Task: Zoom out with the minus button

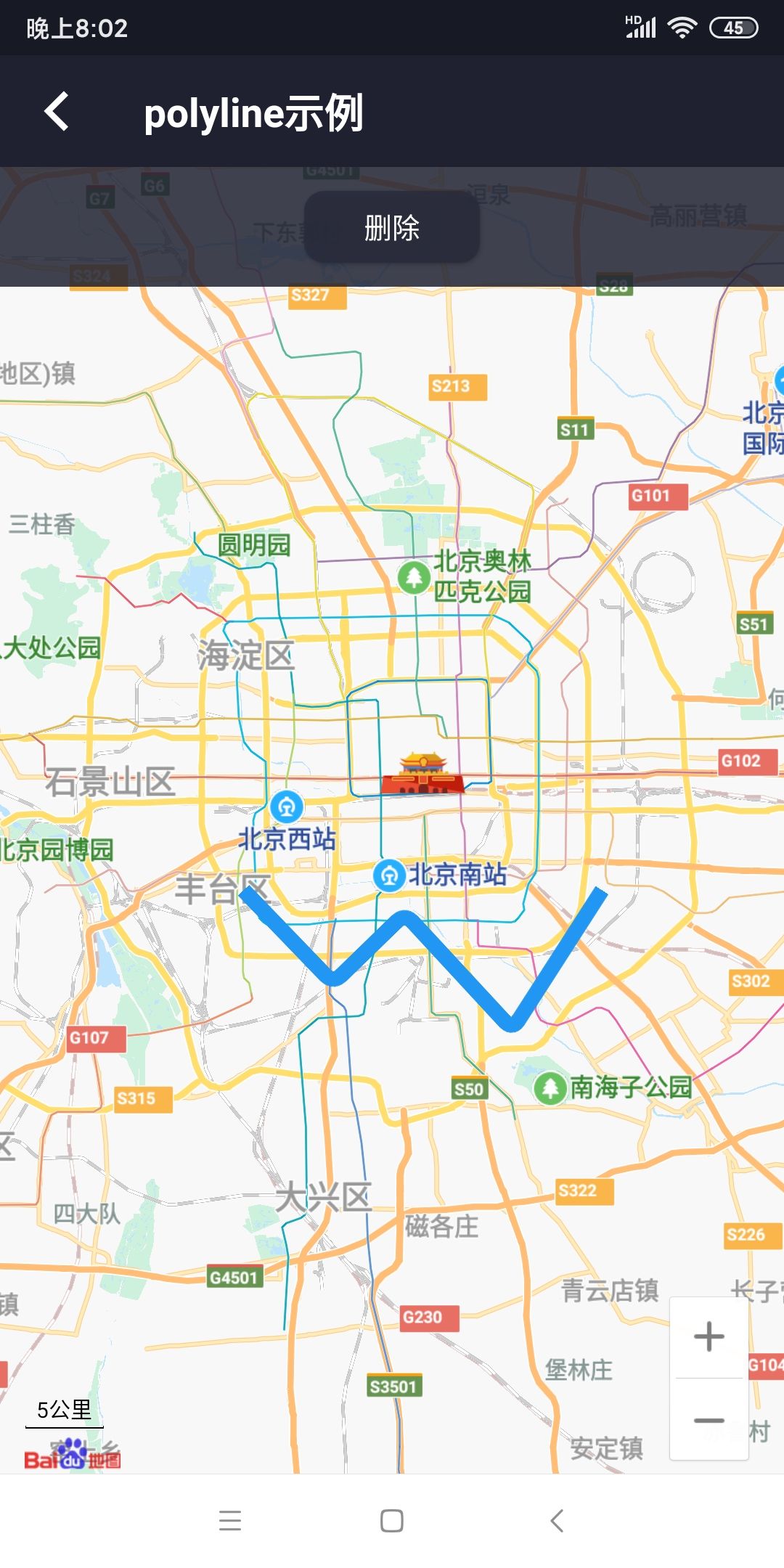Action: pyautogui.click(x=709, y=1419)
